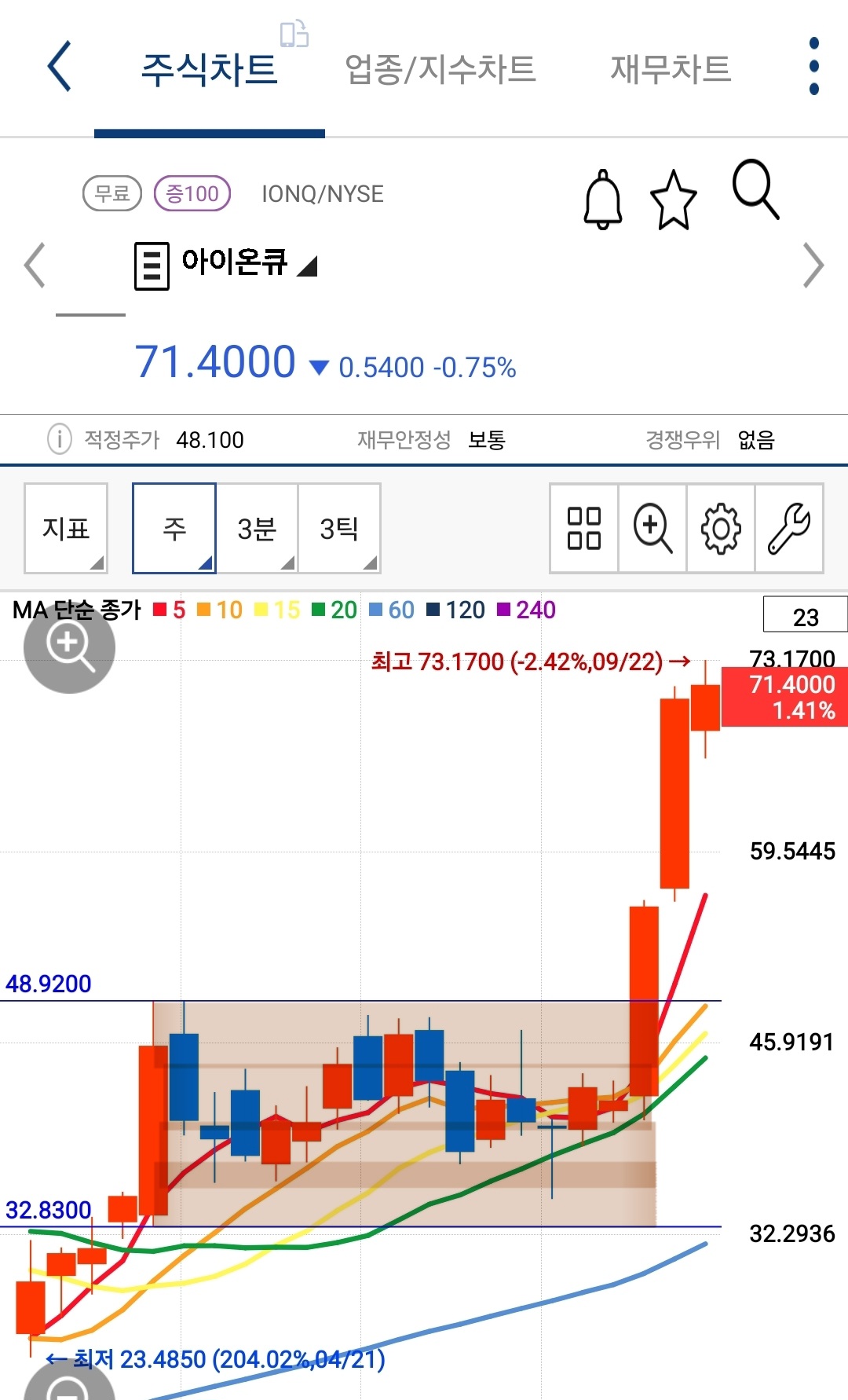Tap the screen rotation icon above the tabs
The height and width of the screenshot is (1400, 848).
pyautogui.click(x=294, y=35)
